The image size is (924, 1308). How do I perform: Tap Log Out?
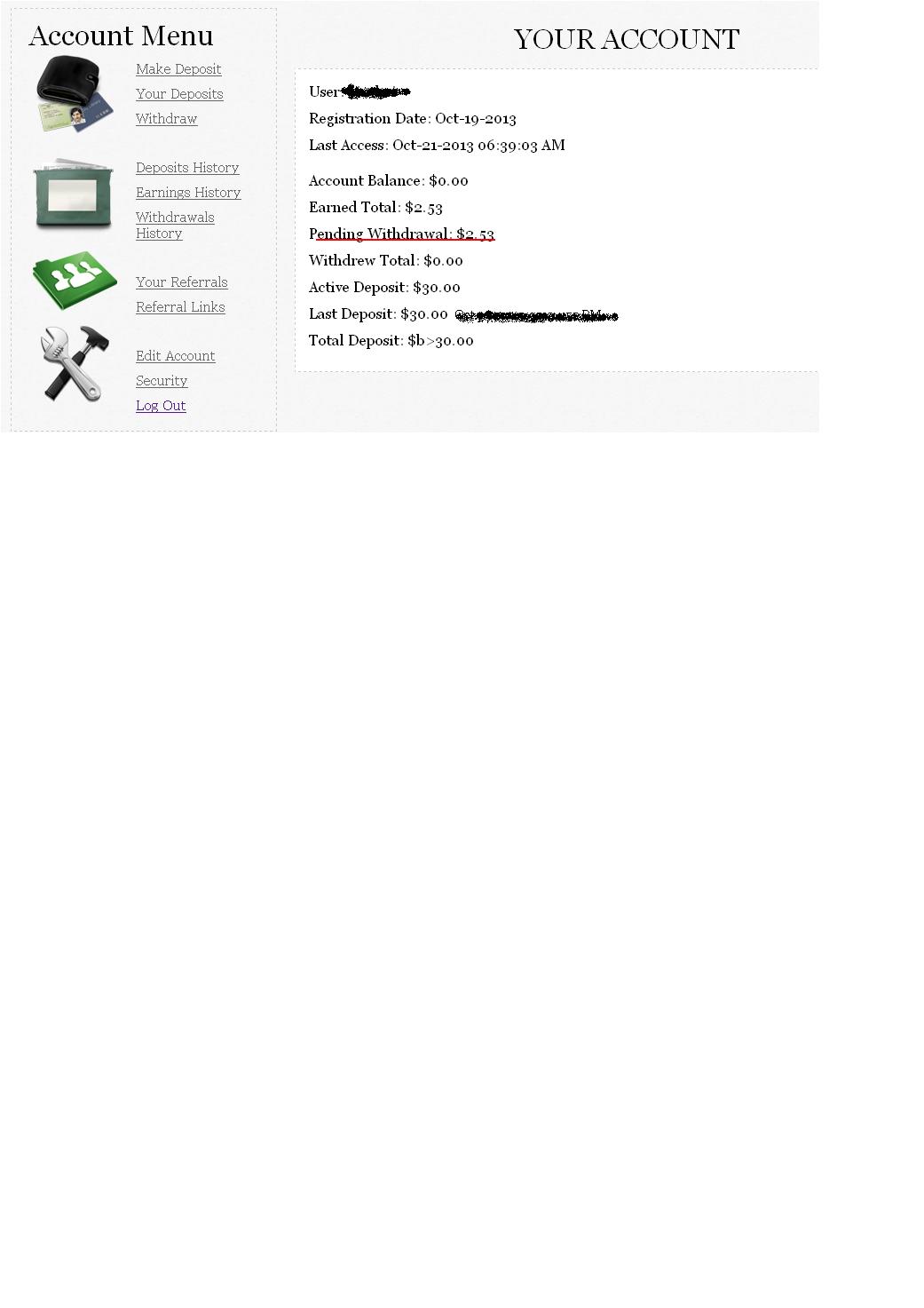coord(161,406)
